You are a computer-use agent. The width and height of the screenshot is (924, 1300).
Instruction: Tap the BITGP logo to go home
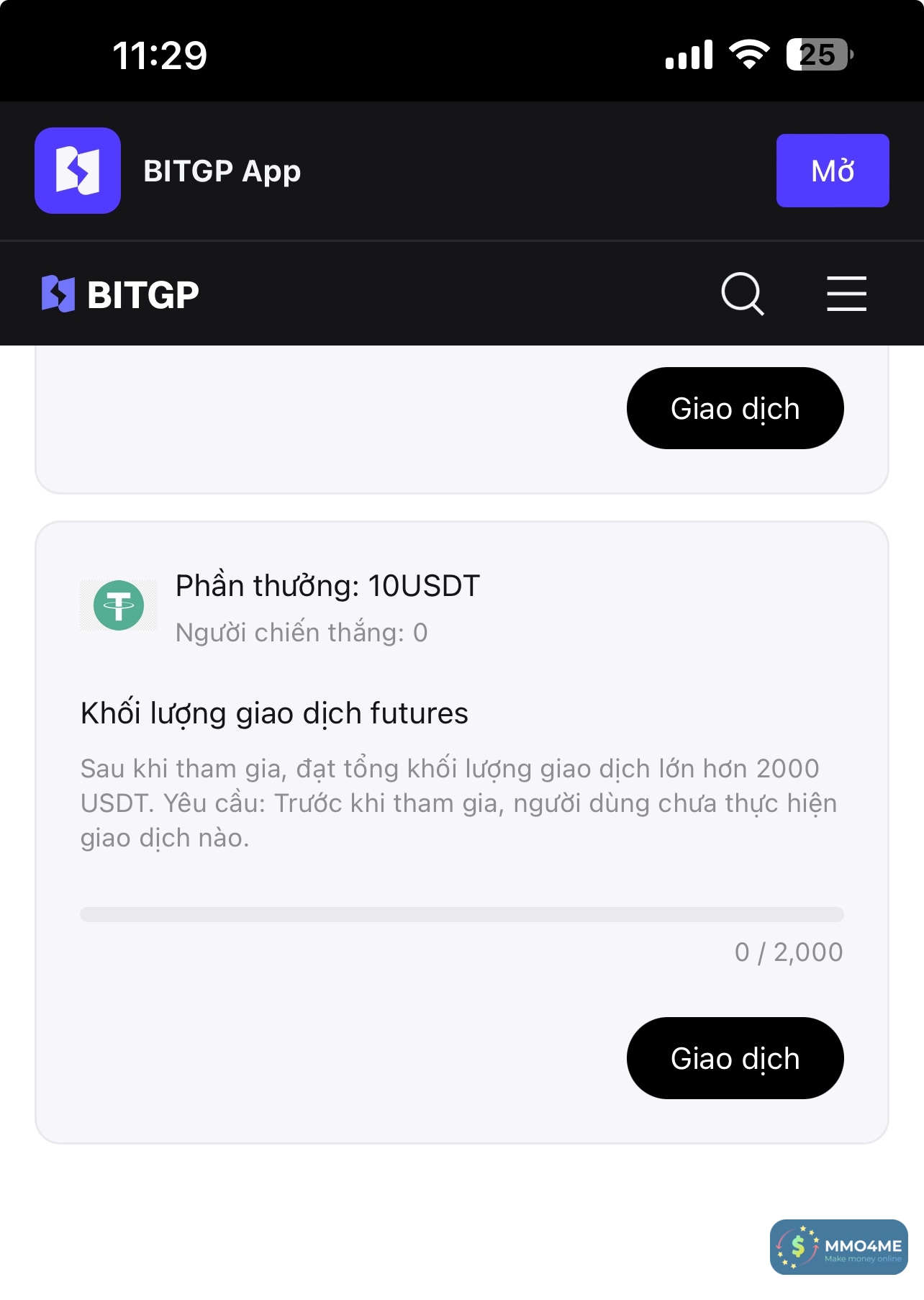coord(120,294)
